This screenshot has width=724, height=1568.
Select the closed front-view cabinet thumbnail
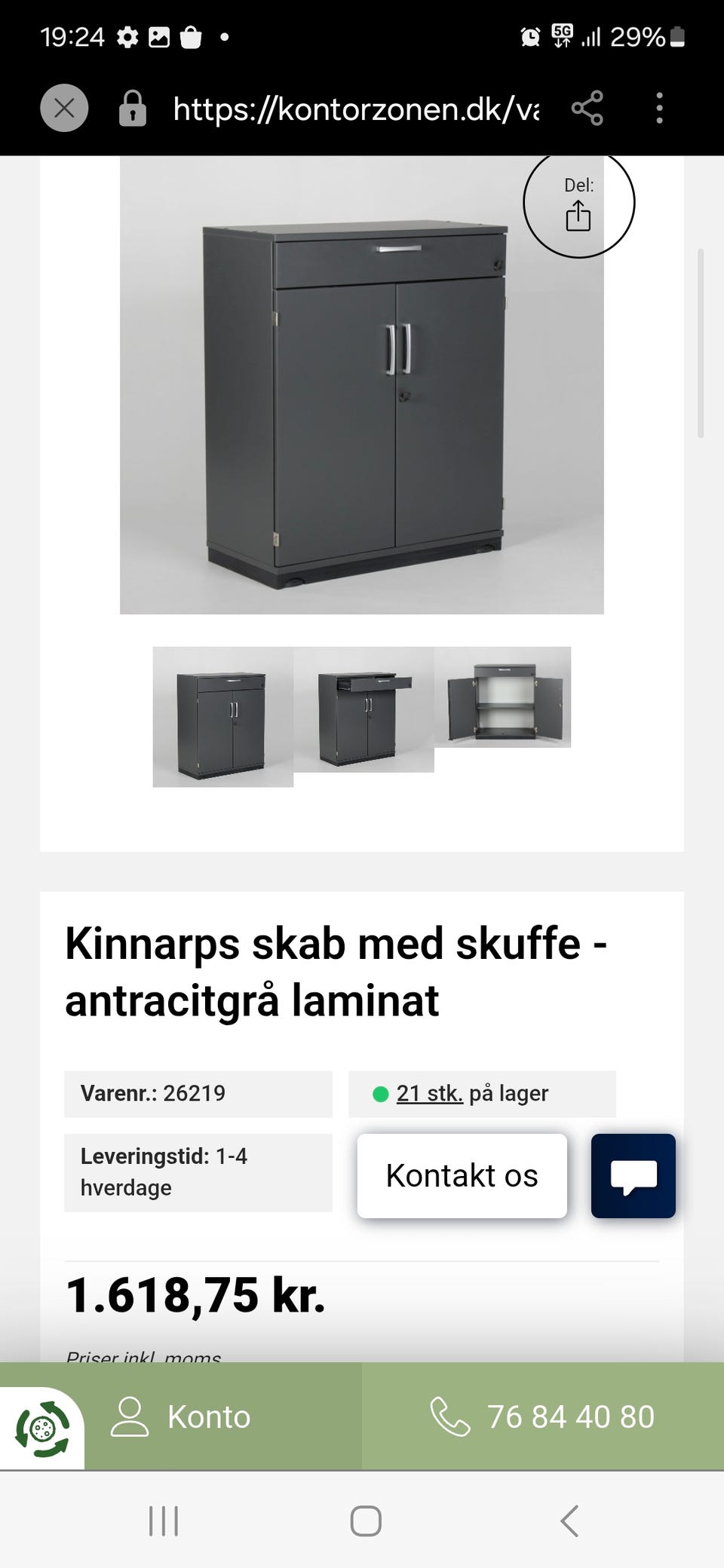[222, 715]
